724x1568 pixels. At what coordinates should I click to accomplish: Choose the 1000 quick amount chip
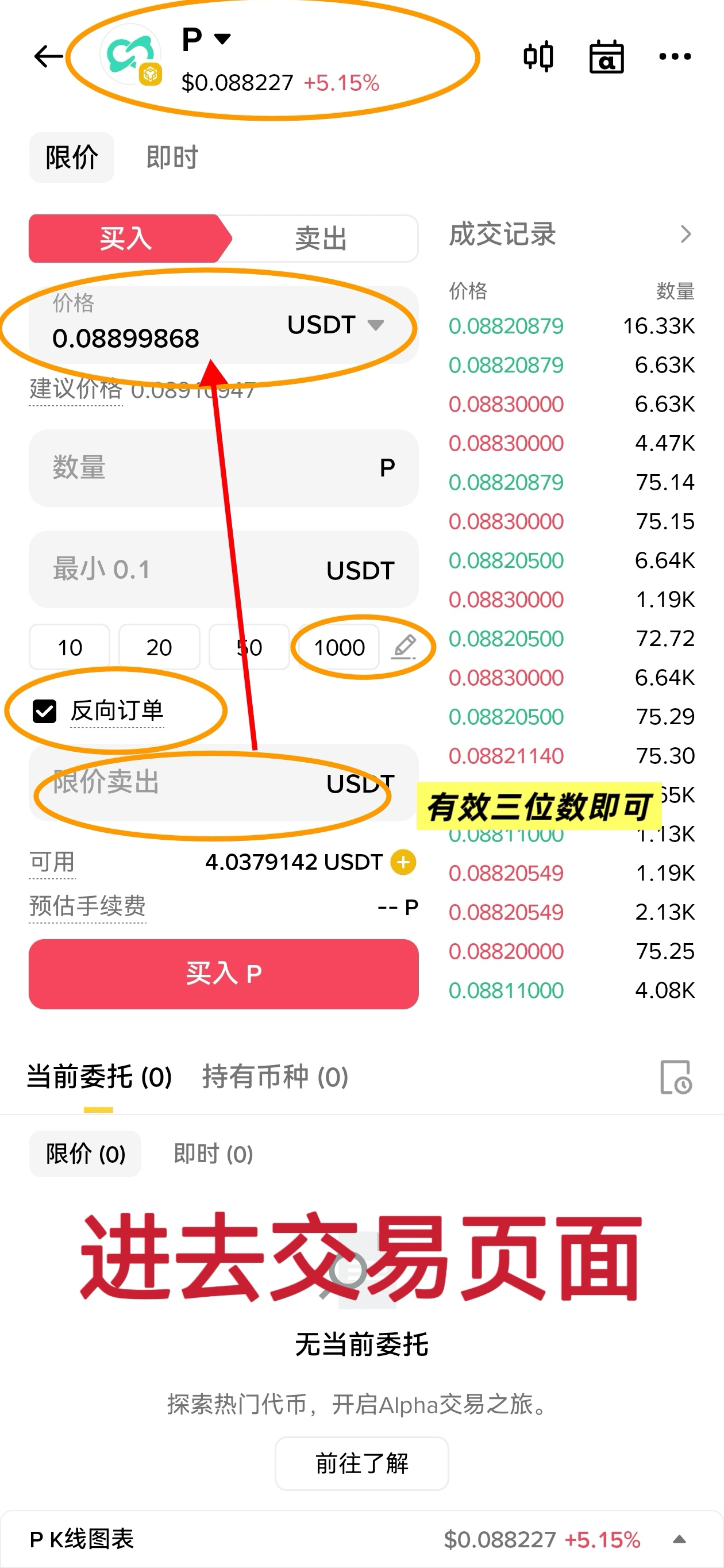coord(339,647)
